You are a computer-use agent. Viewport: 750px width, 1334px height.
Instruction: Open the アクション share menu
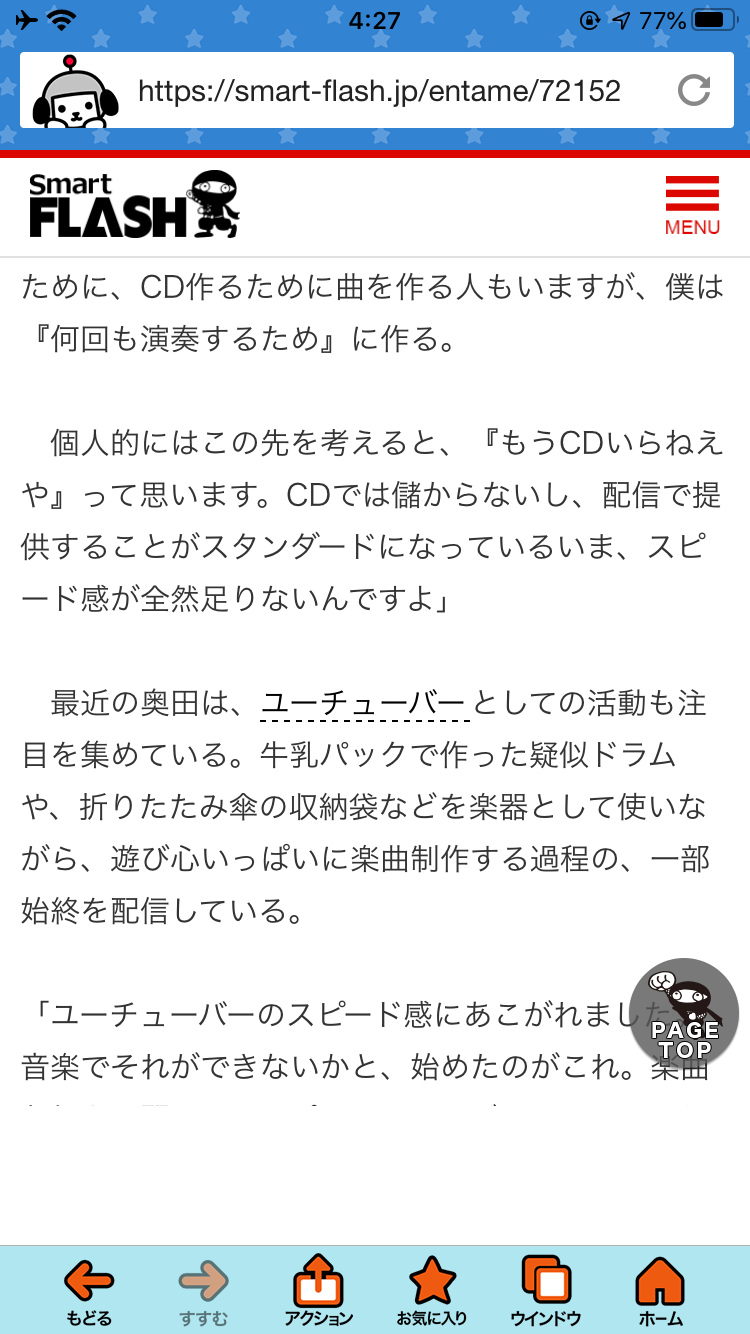coord(318,1290)
